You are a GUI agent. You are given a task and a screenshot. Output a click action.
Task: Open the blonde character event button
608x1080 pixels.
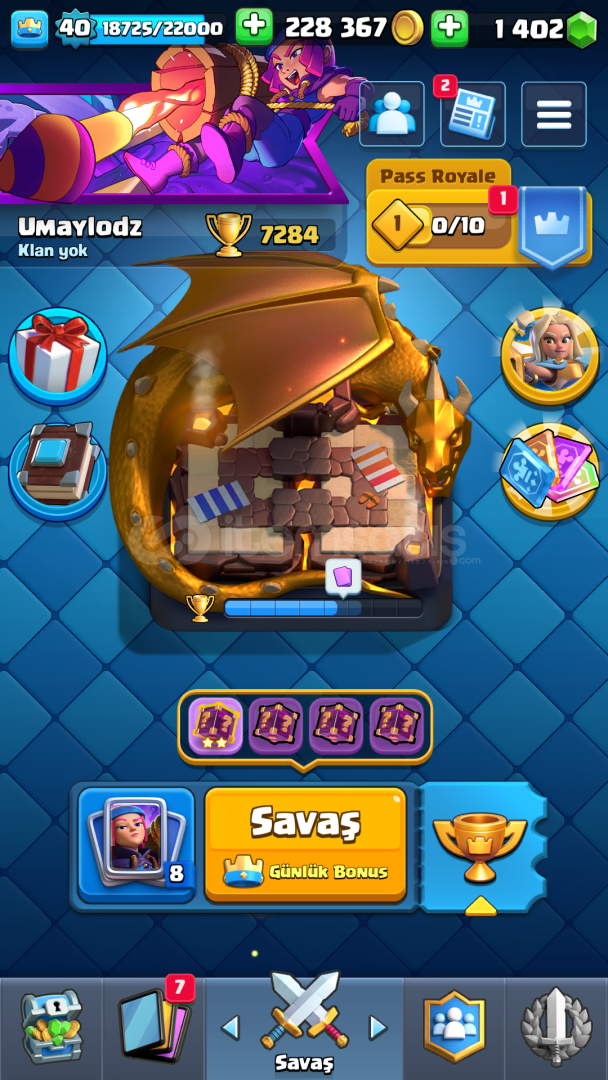tap(549, 356)
